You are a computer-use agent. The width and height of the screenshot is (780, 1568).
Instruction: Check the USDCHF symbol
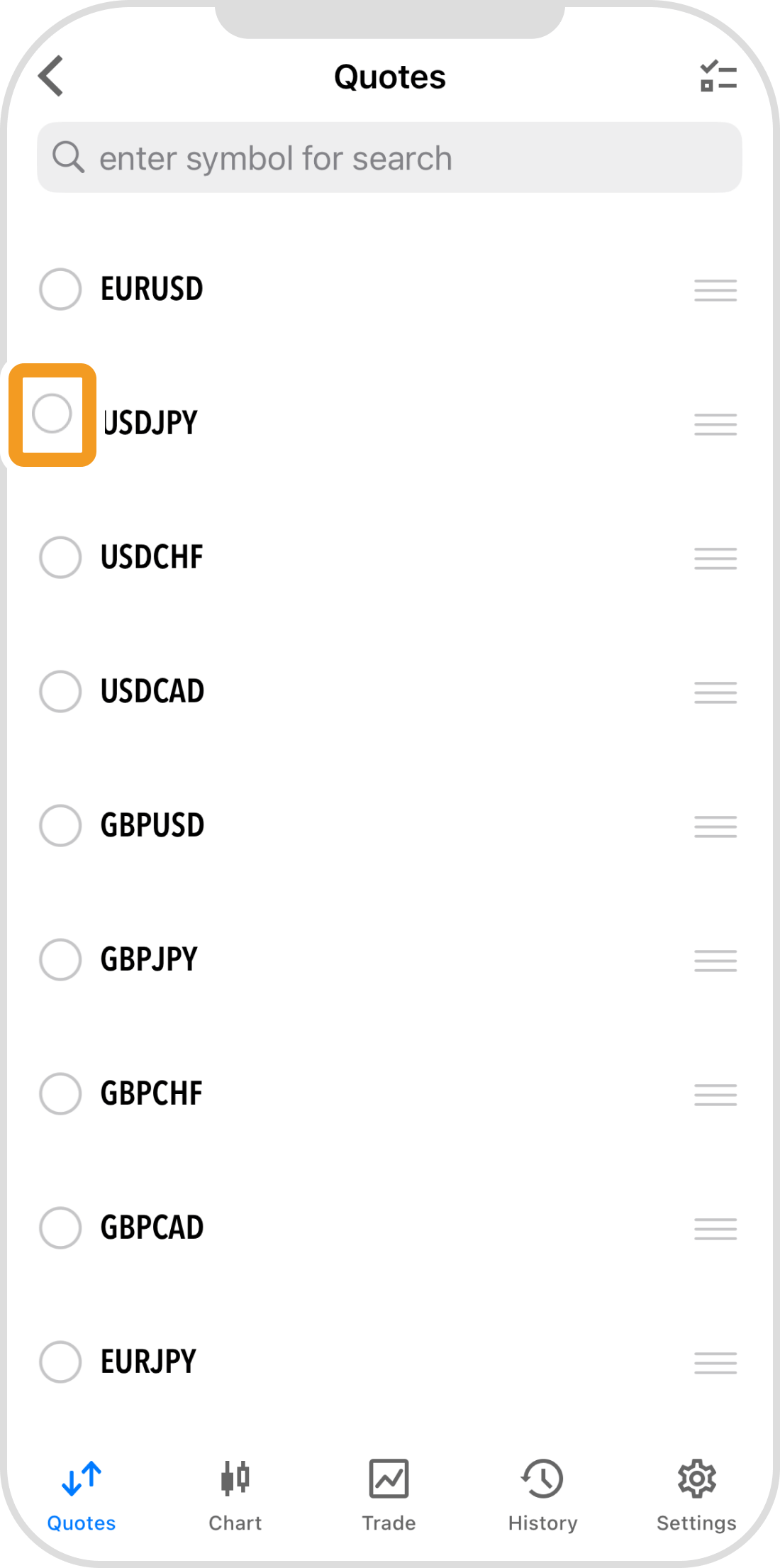click(60, 557)
